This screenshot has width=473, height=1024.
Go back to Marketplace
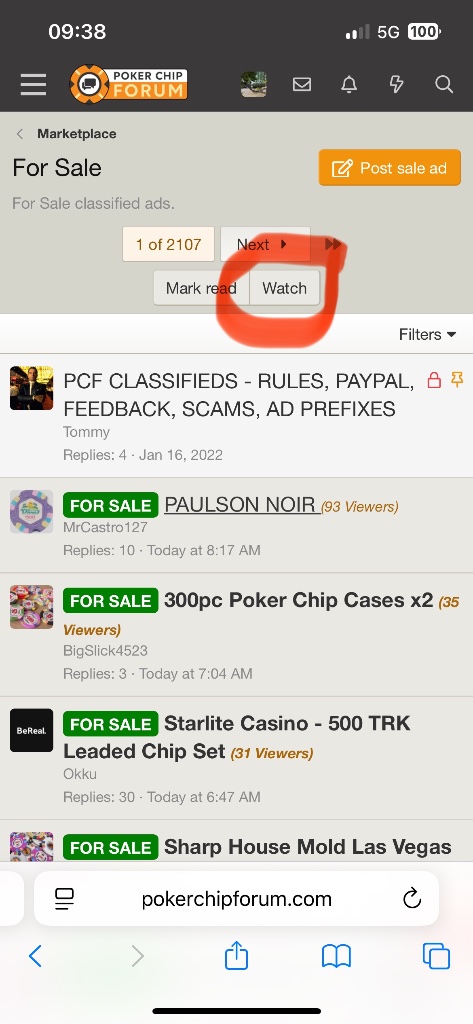click(x=76, y=134)
